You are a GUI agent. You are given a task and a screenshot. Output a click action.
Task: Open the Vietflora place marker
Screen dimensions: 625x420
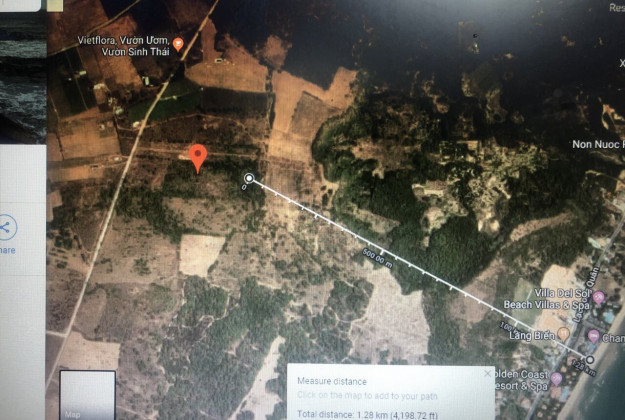point(178,43)
